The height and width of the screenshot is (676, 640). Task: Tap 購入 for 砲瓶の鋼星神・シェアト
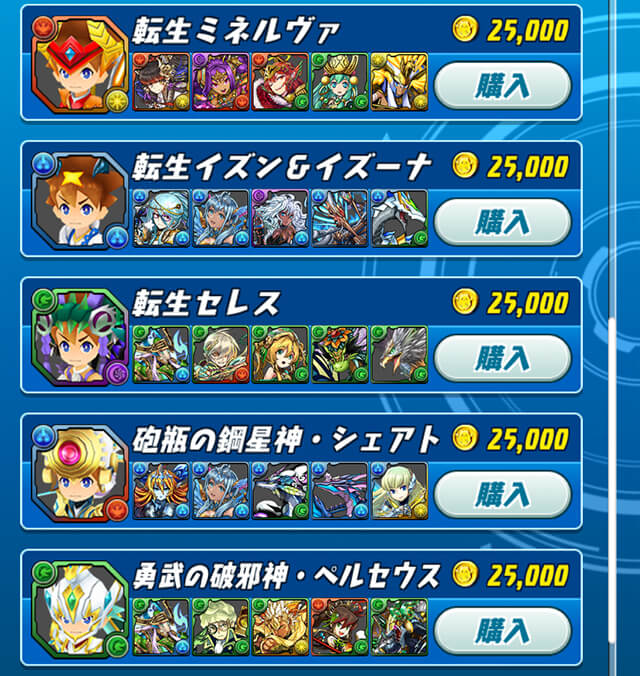503,494
